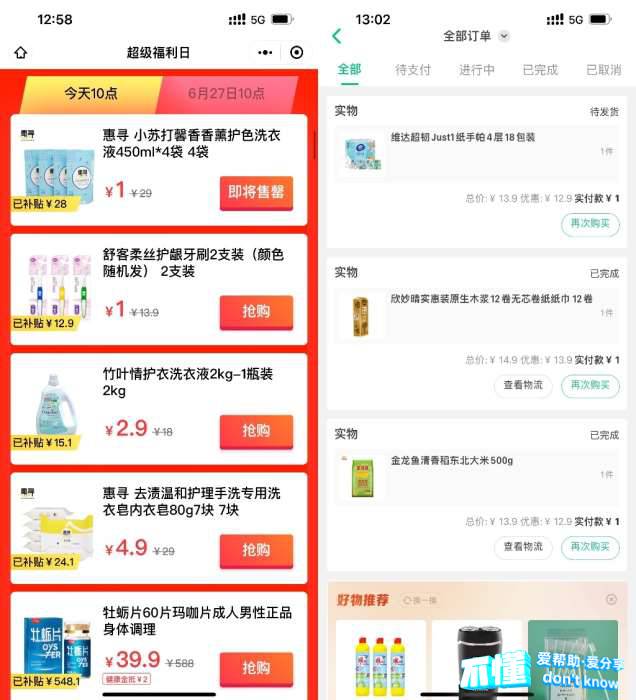Image resolution: width=636 pixels, height=700 pixels.
Task: Select the 今天10点 session tab
Action: pos(91,93)
